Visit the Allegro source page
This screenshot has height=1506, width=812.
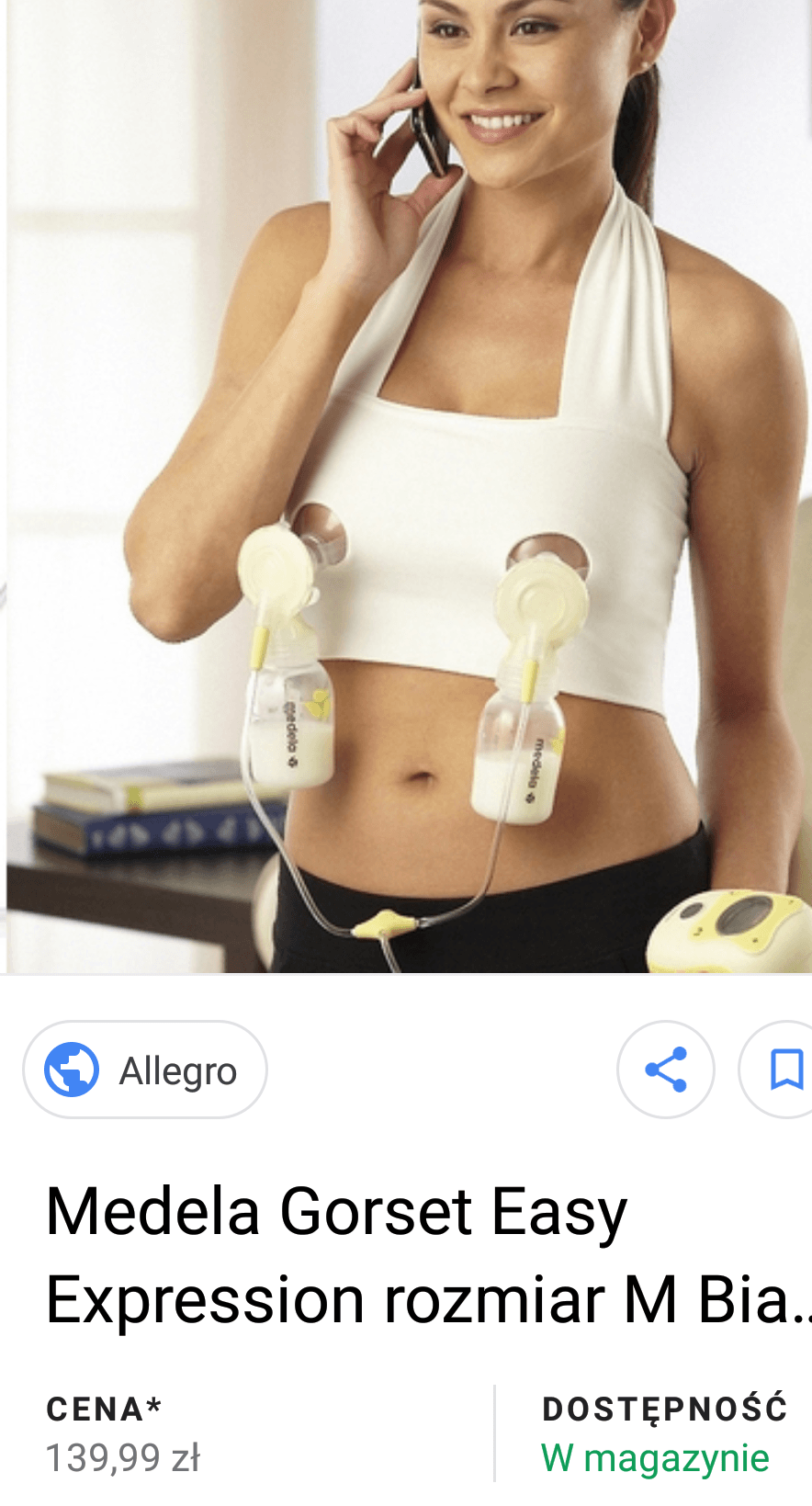point(145,1070)
